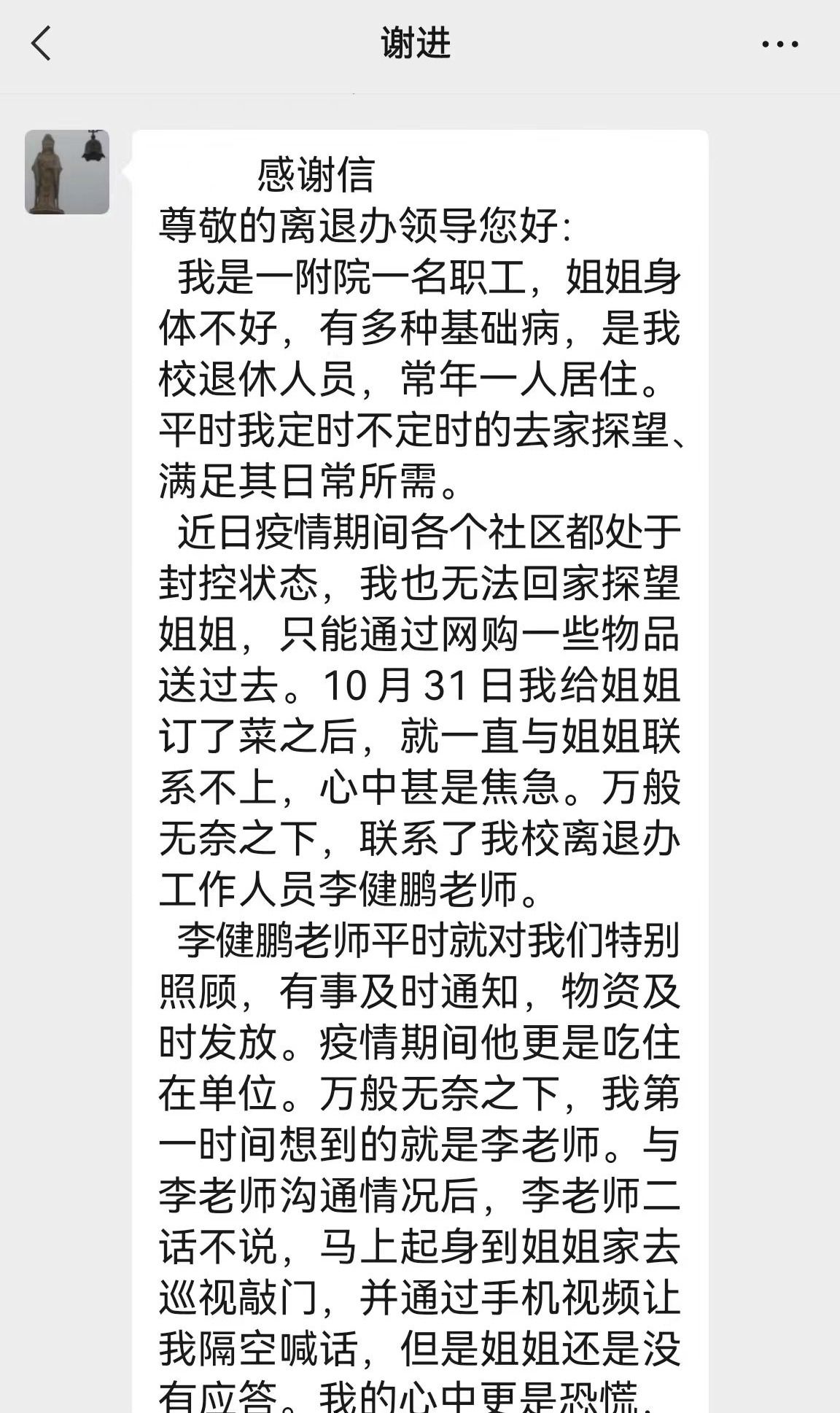Open the three-dot chat options menu
The width and height of the screenshot is (840, 1413).
(779, 44)
